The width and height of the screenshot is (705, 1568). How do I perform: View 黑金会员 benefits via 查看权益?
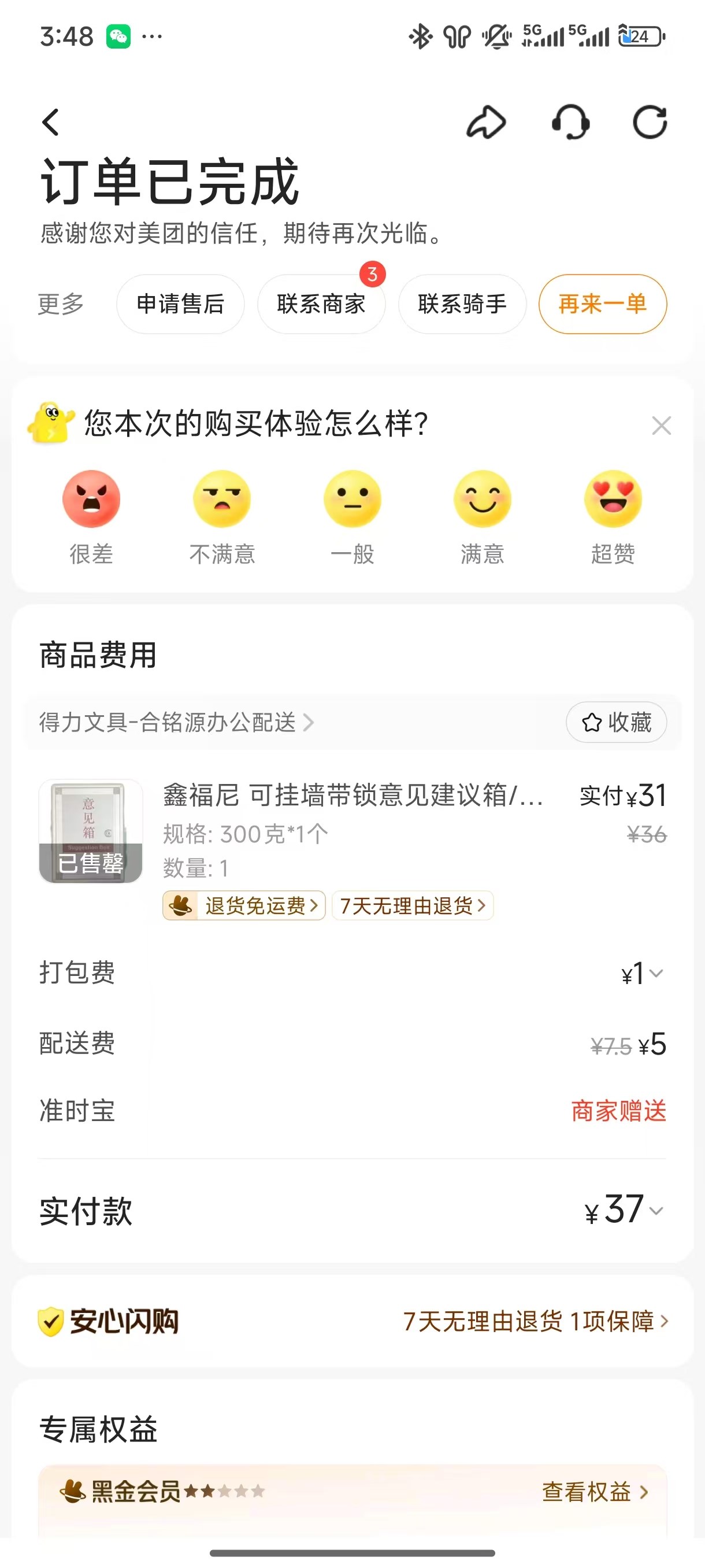(594, 1492)
